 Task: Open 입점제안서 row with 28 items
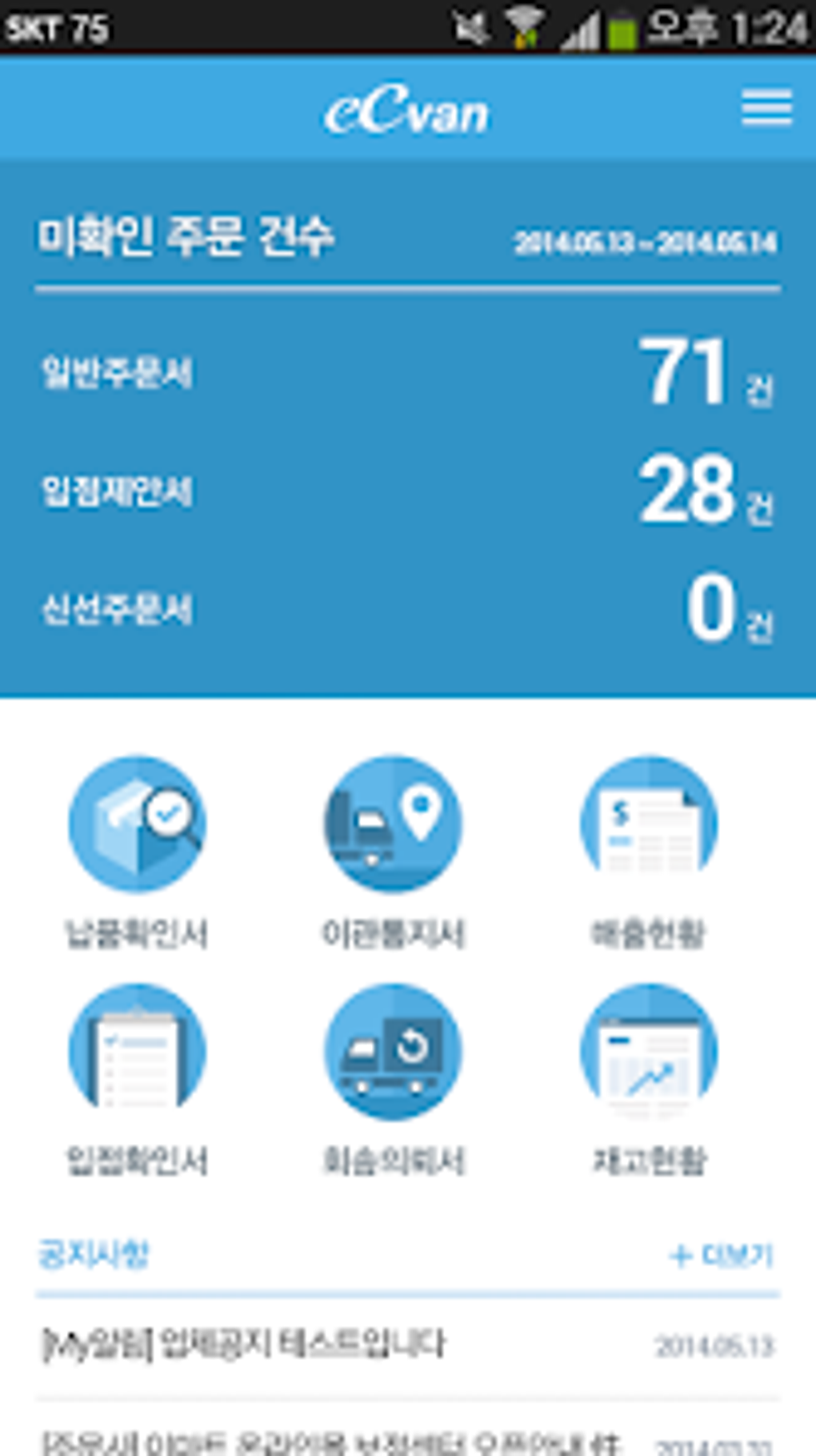tap(408, 490)
